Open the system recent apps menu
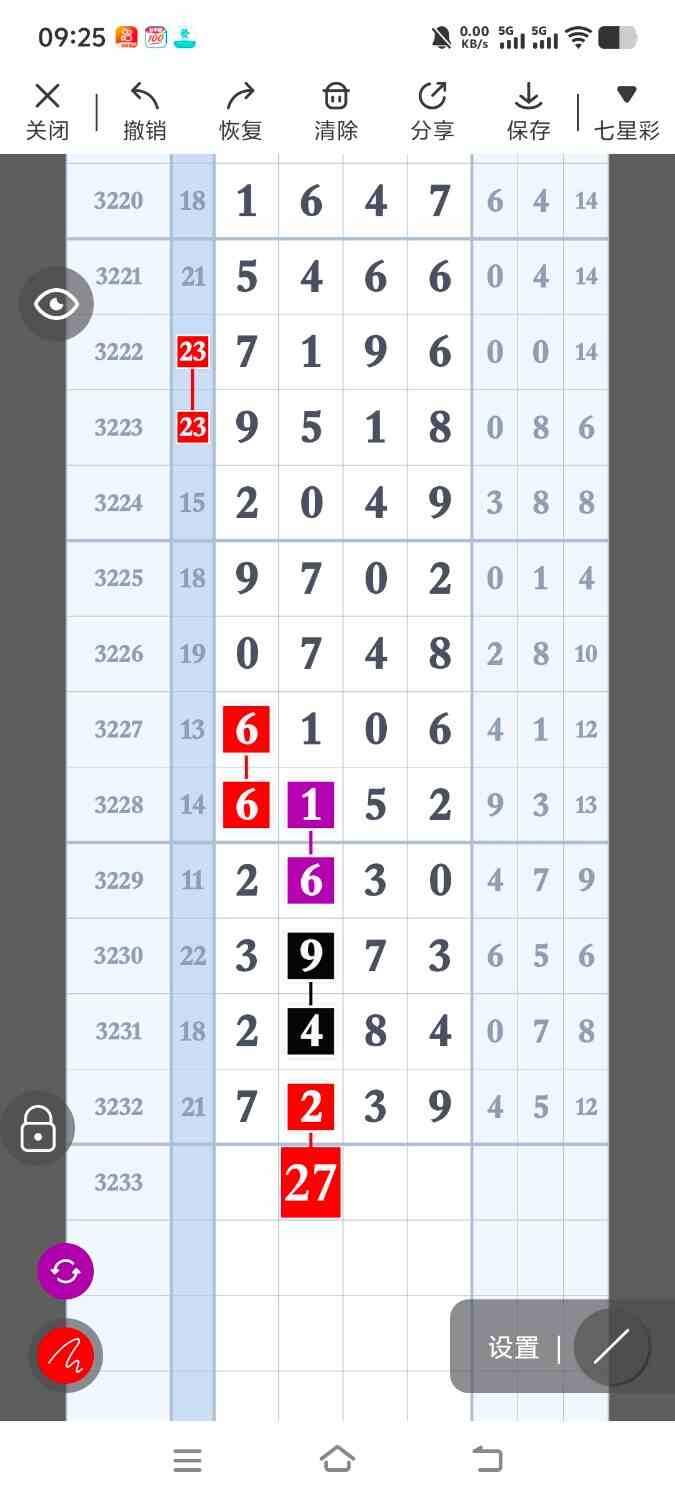This screenshot has width=675, height=1500. pos(187,1460)
